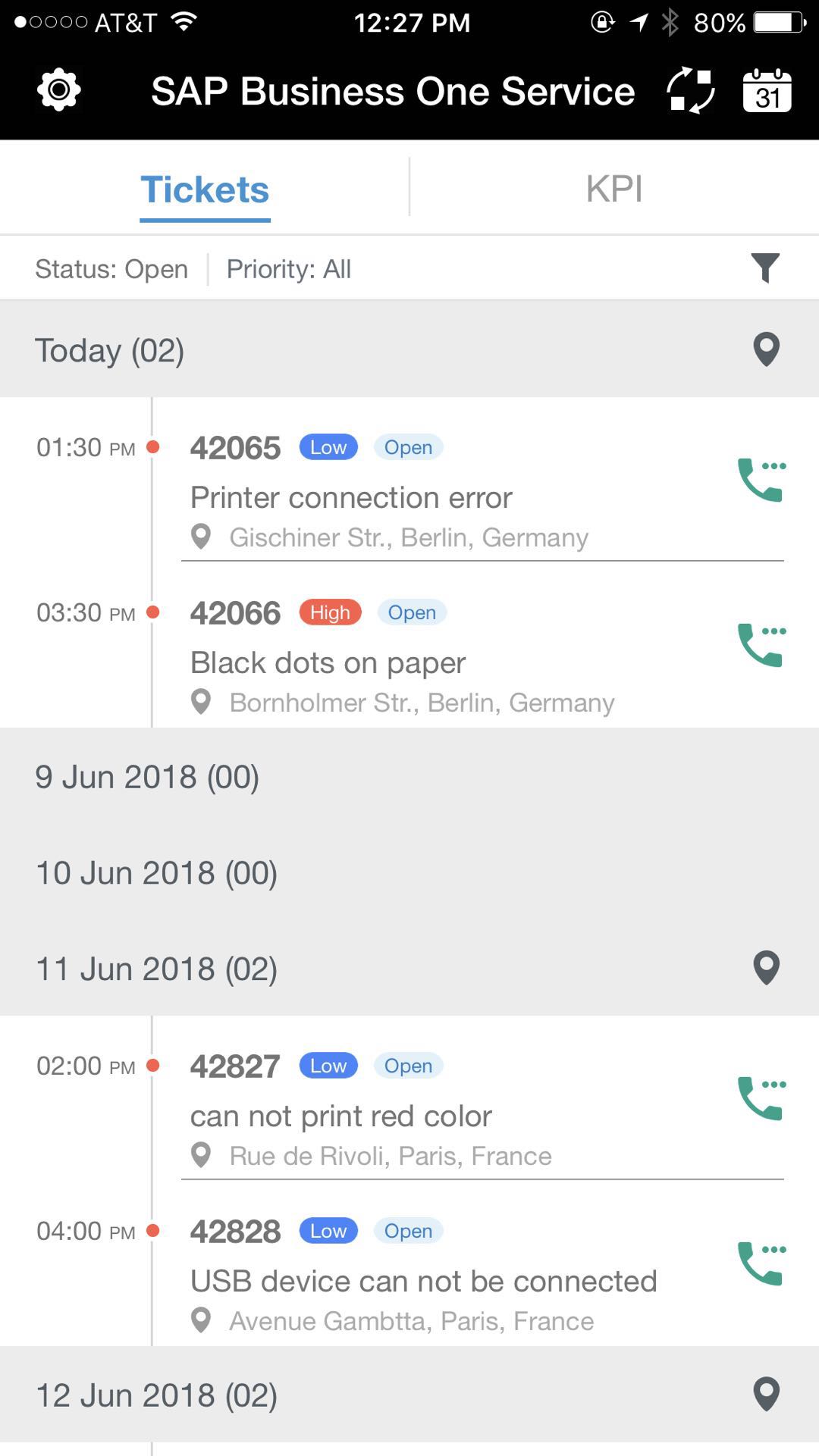
Task: Call the contact for ticket 42065
Action: pos(761,480)
